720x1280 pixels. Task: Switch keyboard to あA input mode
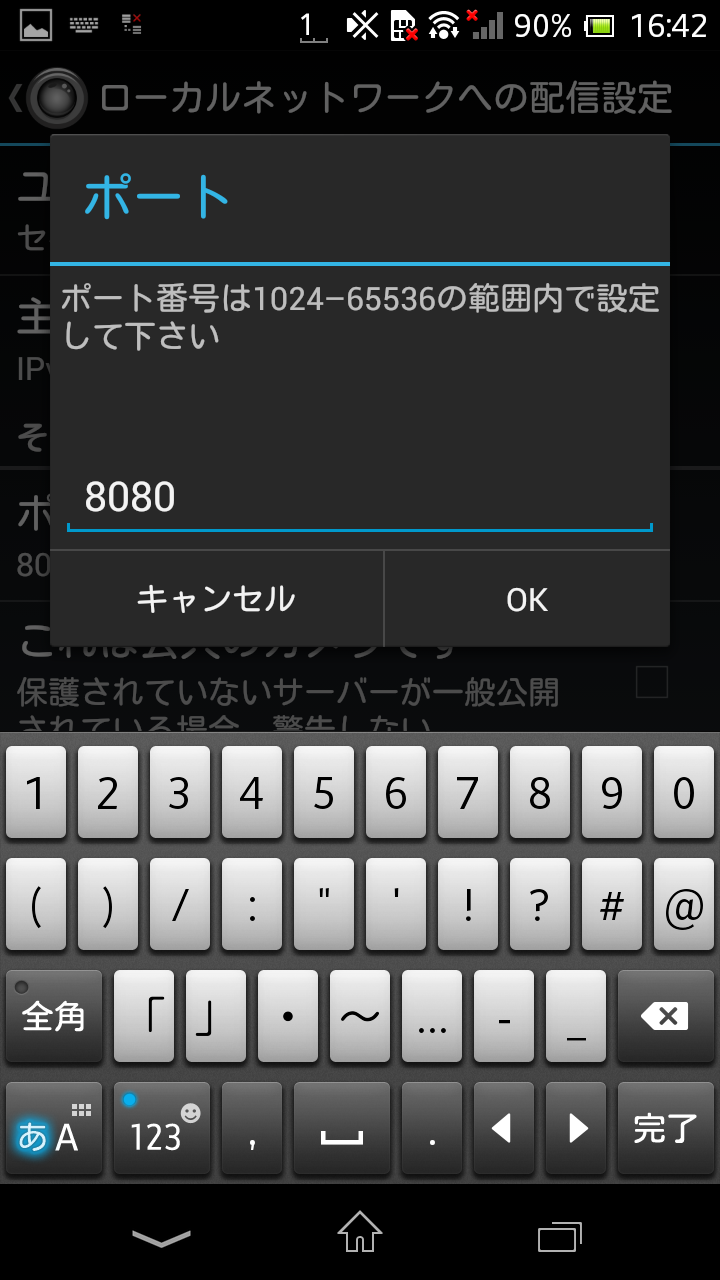point(53,1129)
